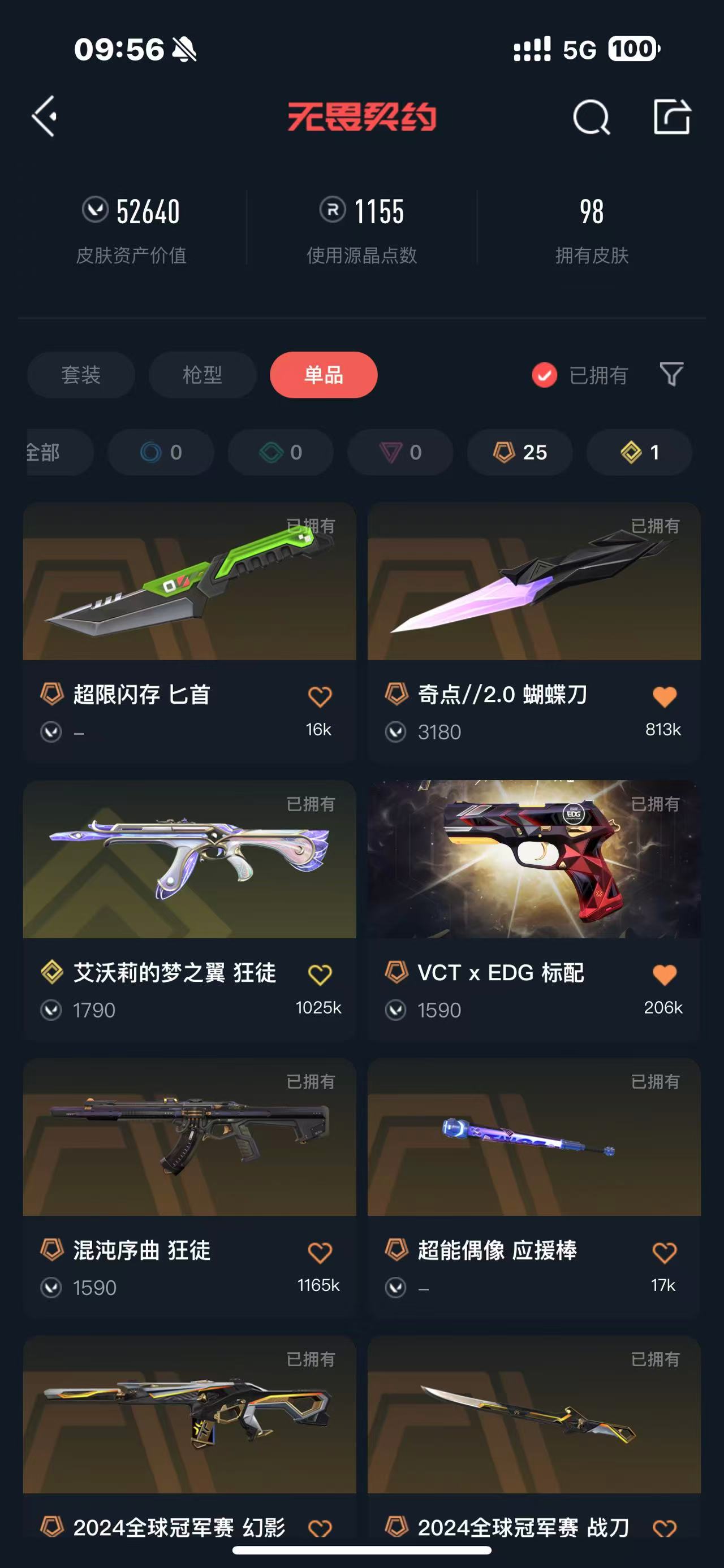724x1568 pixels.
Task: Open the search icon in the header
Action: point(591,117)
